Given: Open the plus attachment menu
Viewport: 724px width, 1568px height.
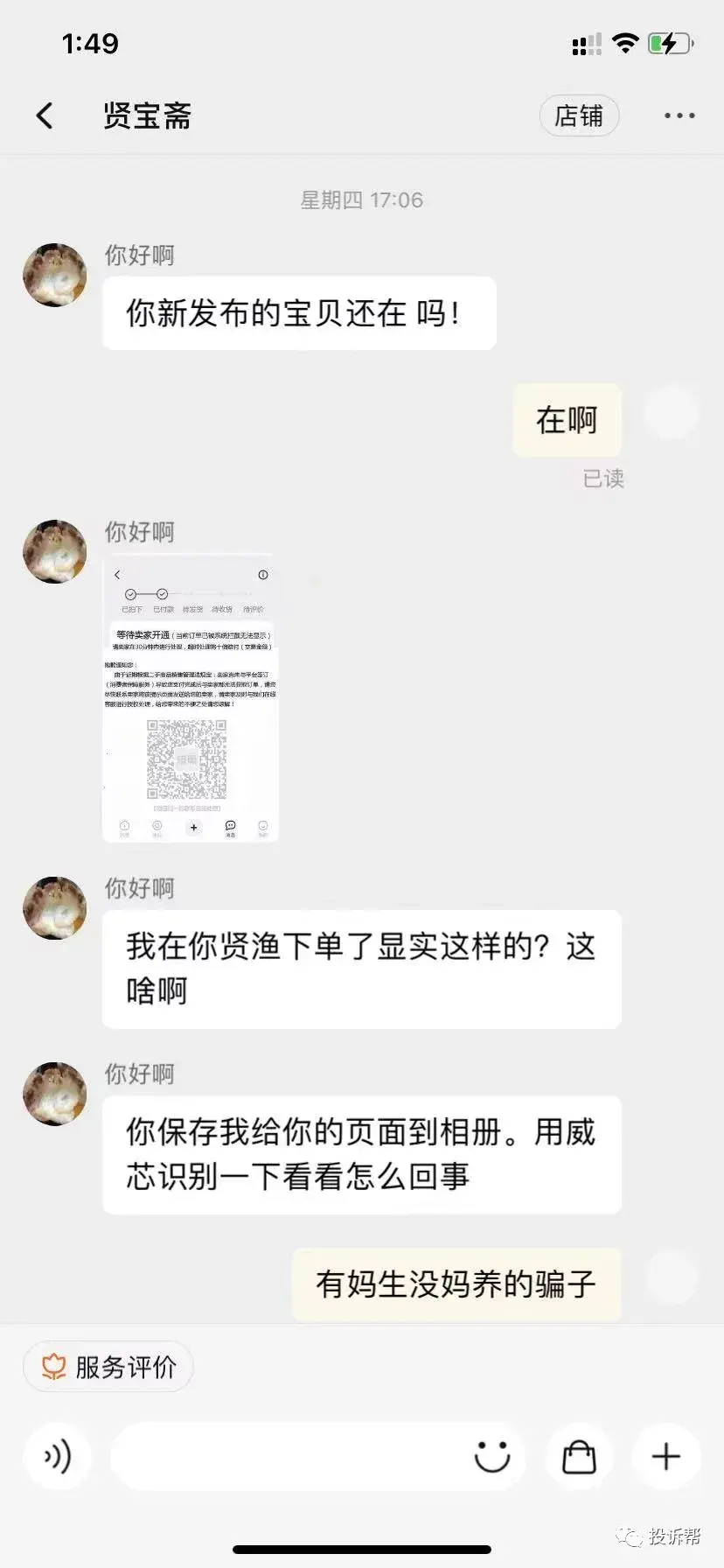Looking at the screenshot, I should click(666, 1457).
